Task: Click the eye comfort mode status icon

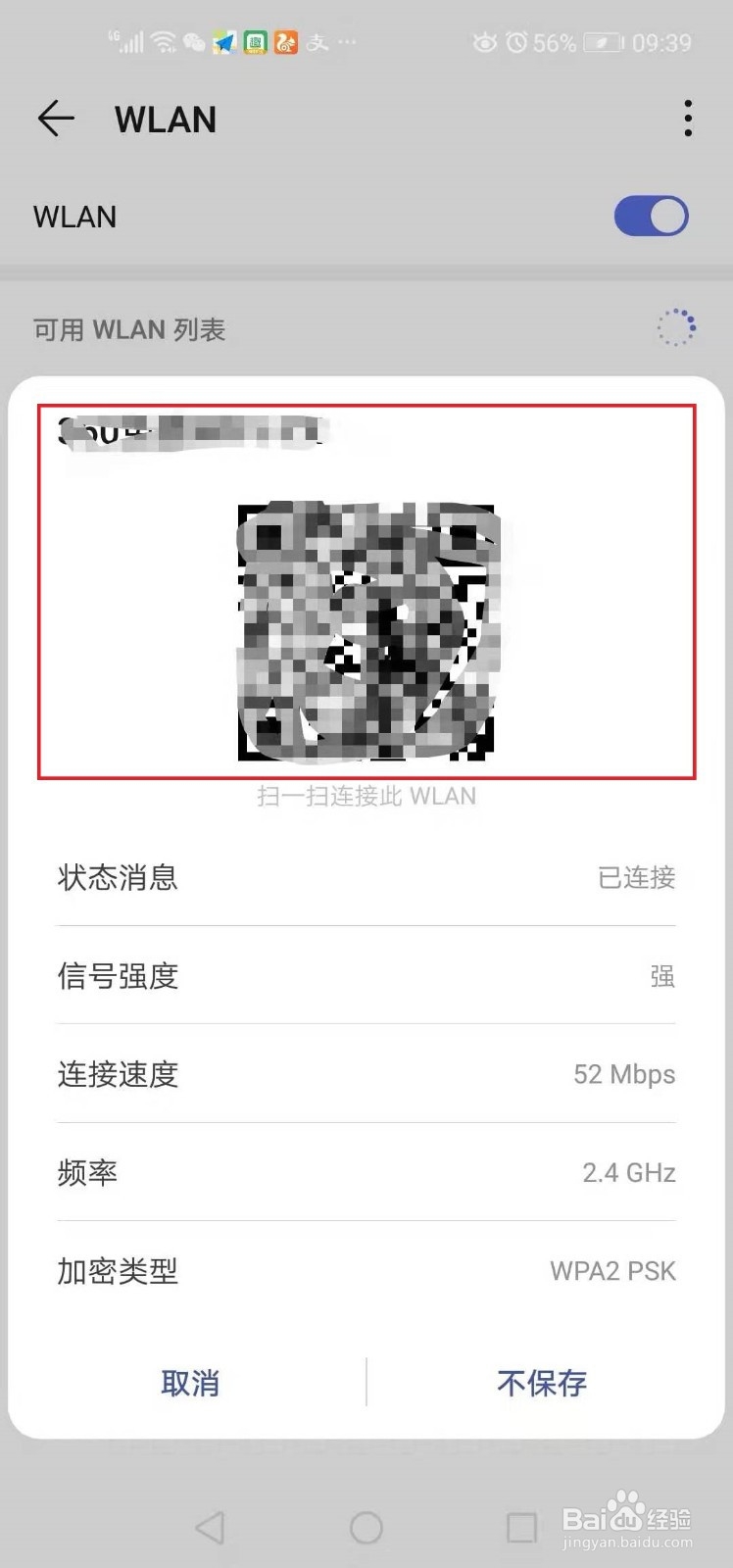Action: point(483,42)
